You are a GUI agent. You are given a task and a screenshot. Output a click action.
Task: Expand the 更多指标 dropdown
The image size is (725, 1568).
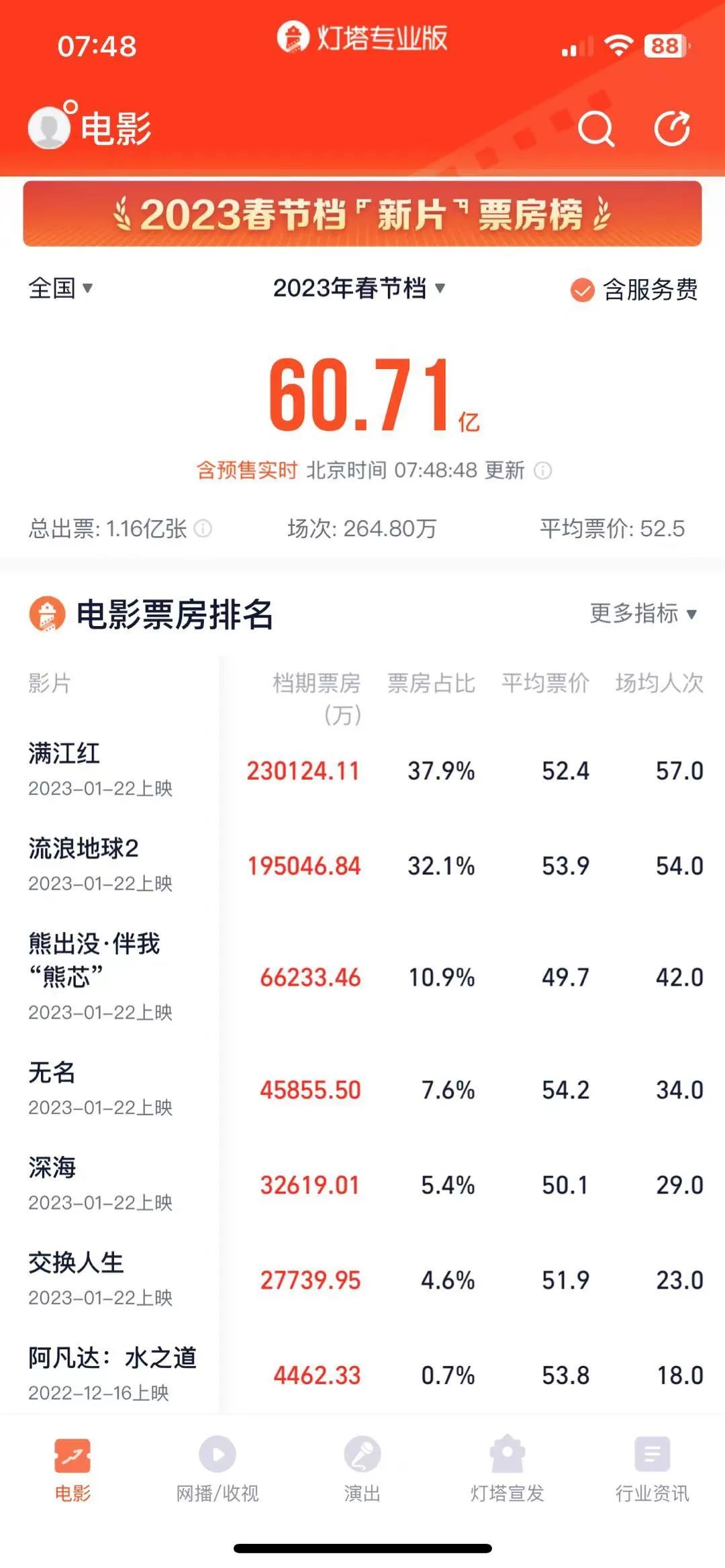tap(643, 613)
